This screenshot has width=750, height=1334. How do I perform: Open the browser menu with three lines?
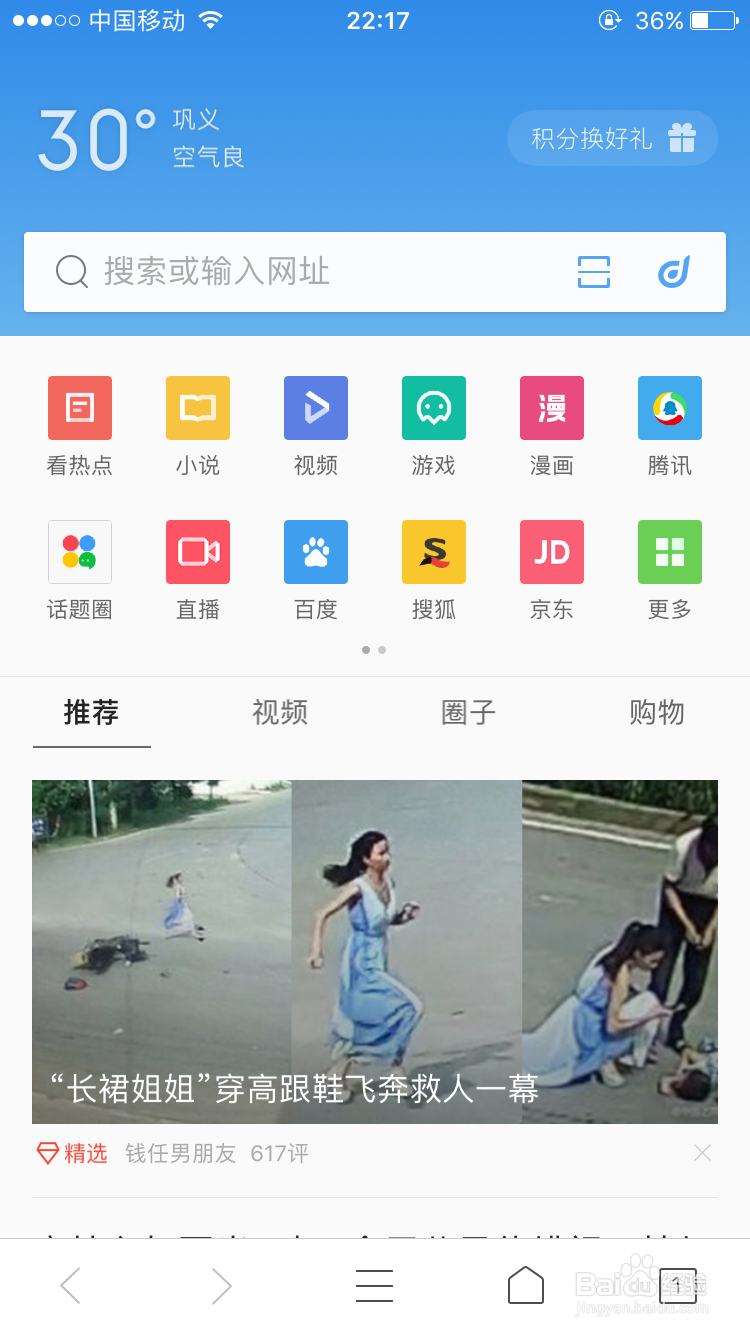coord(374,1285)
